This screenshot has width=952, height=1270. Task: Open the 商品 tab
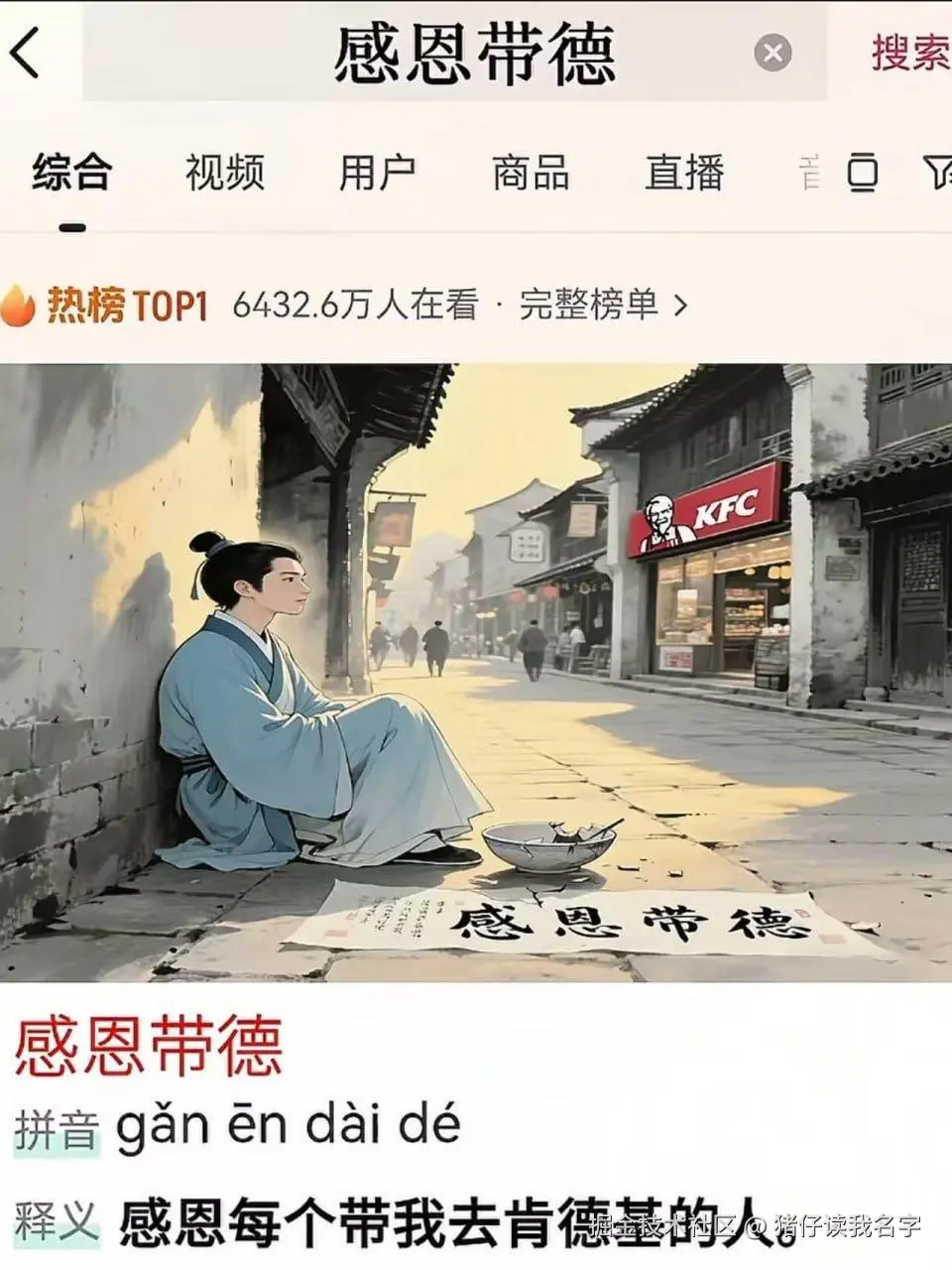530,173
